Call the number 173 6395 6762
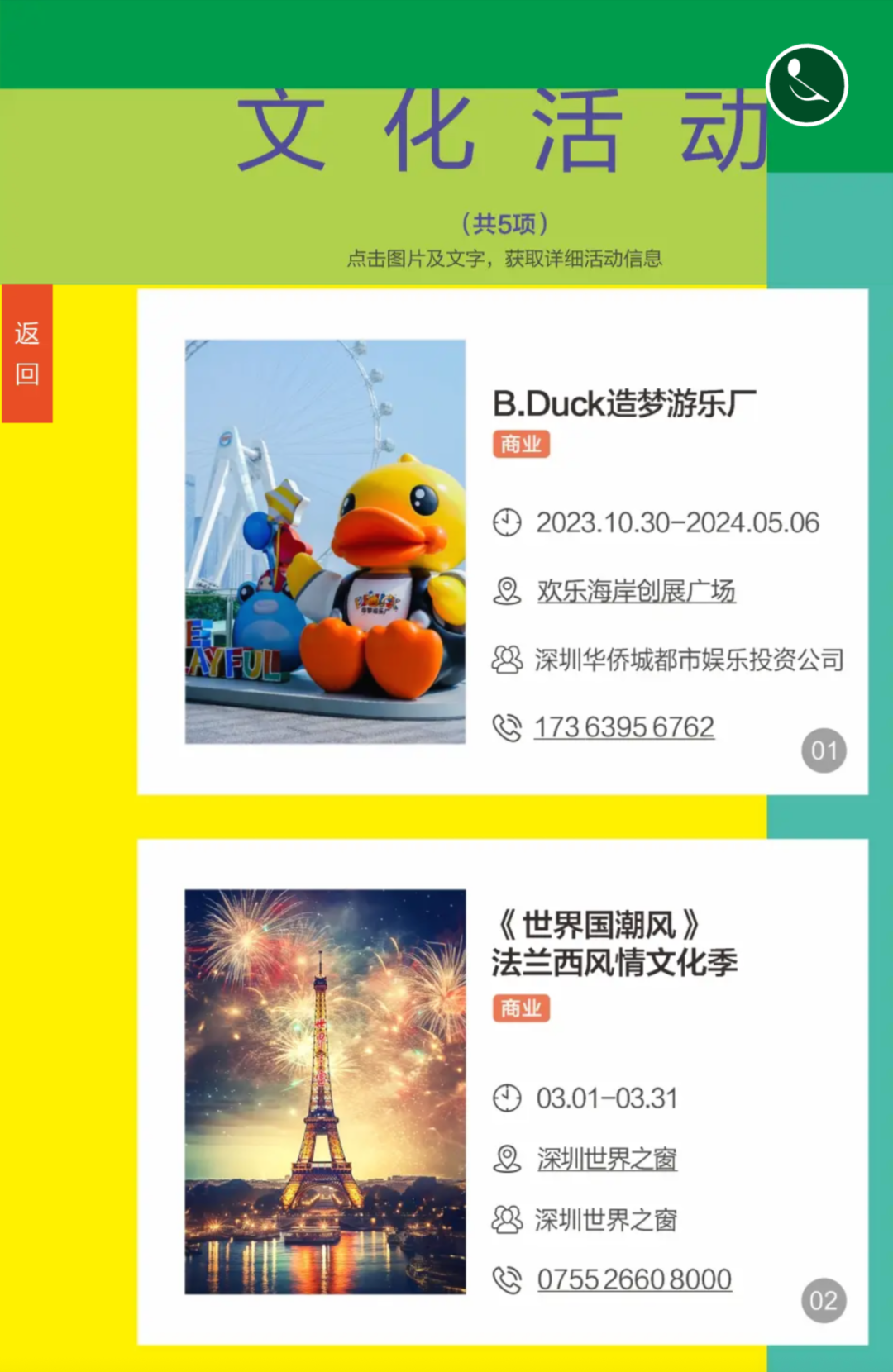This screenshot has width=893, height=1372. pos(623,727)
